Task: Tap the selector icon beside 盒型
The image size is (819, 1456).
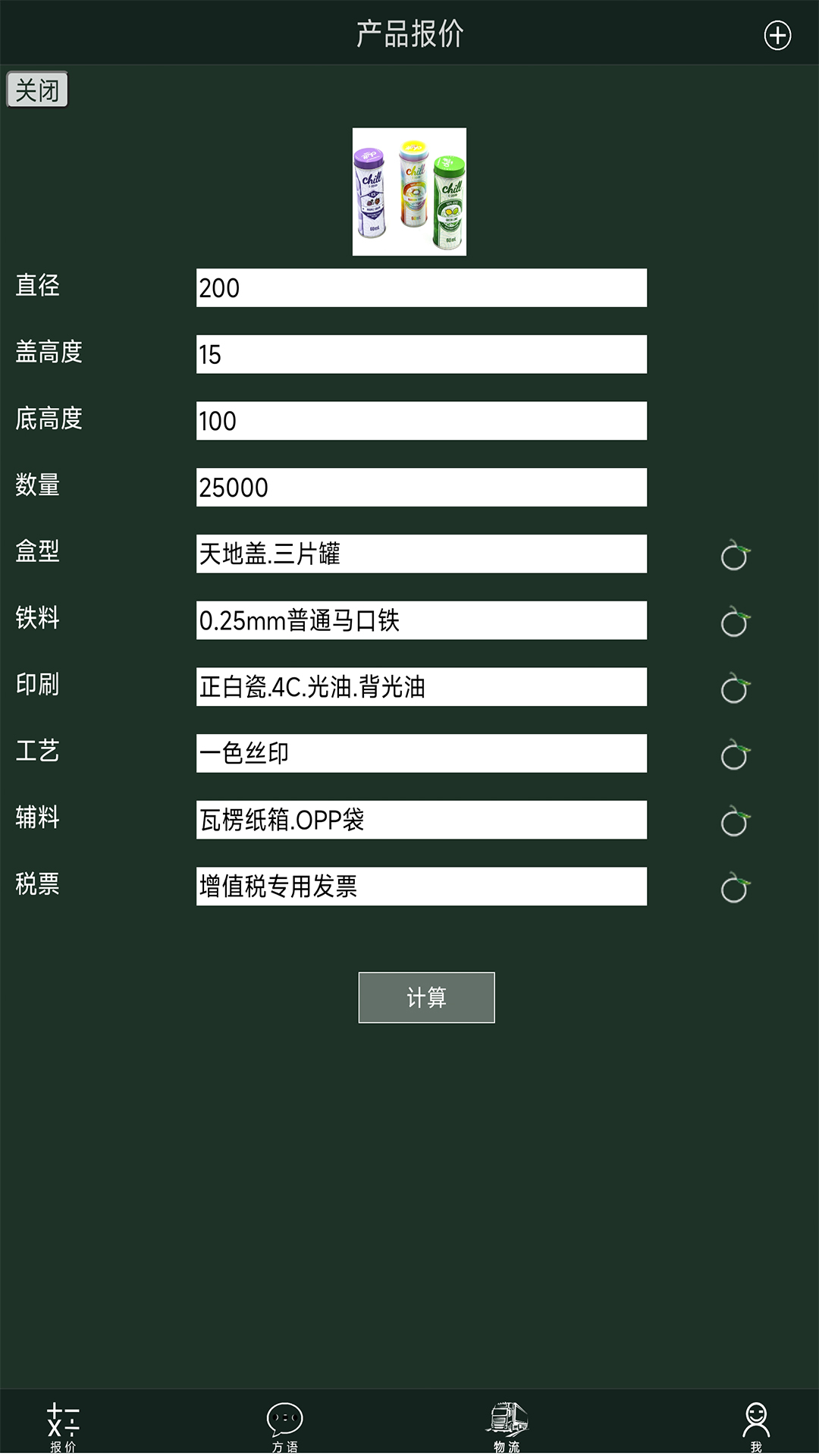Action: (735, 555)
